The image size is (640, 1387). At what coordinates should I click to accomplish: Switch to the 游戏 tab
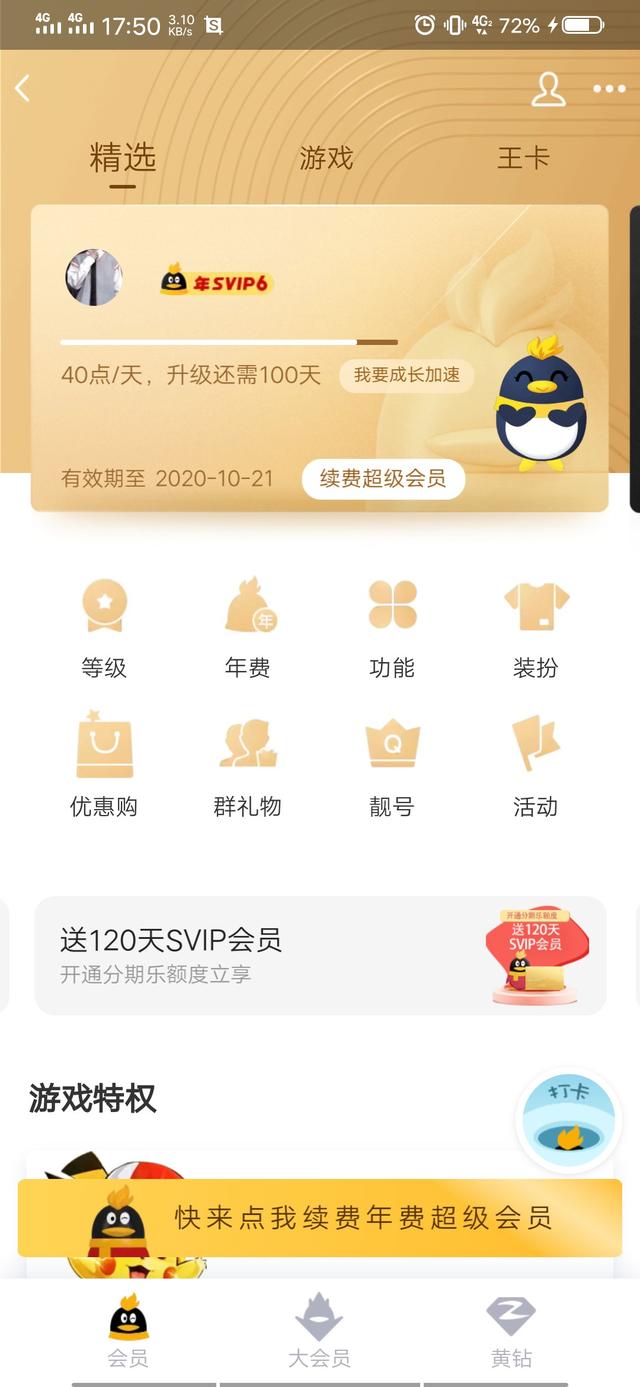326,158
